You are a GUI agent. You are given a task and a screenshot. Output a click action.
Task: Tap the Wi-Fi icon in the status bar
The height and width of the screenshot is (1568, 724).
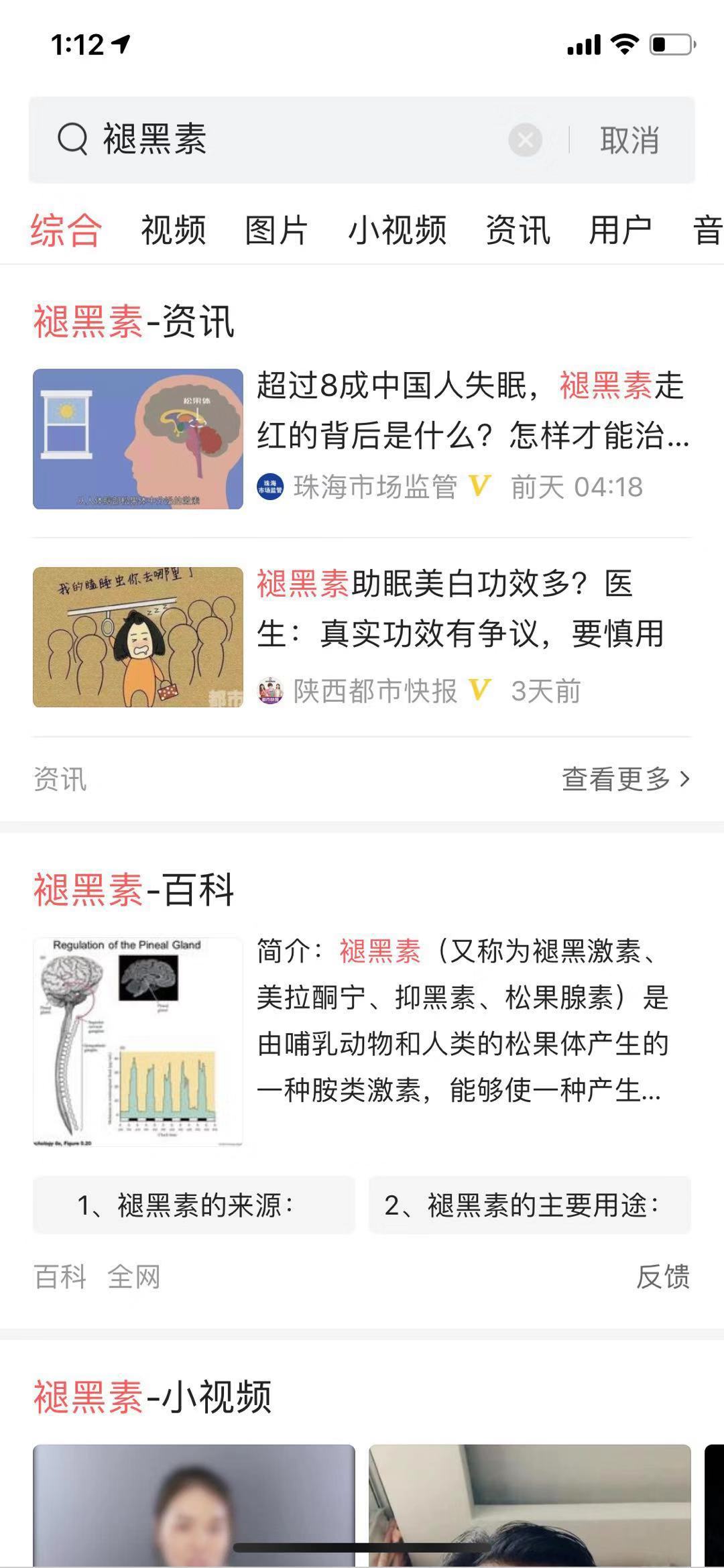(626, 42)
